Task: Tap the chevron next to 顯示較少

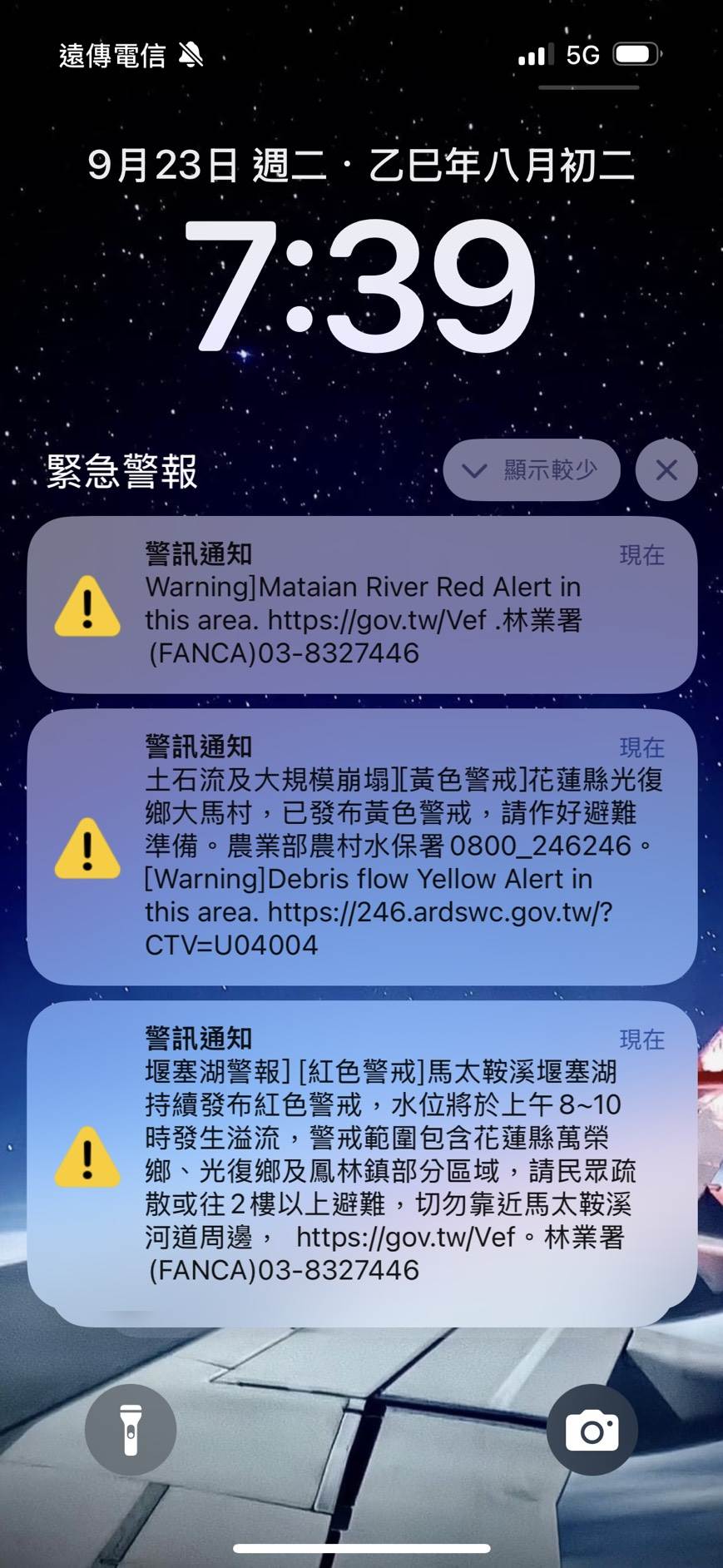Action: (x=474, y=470)
